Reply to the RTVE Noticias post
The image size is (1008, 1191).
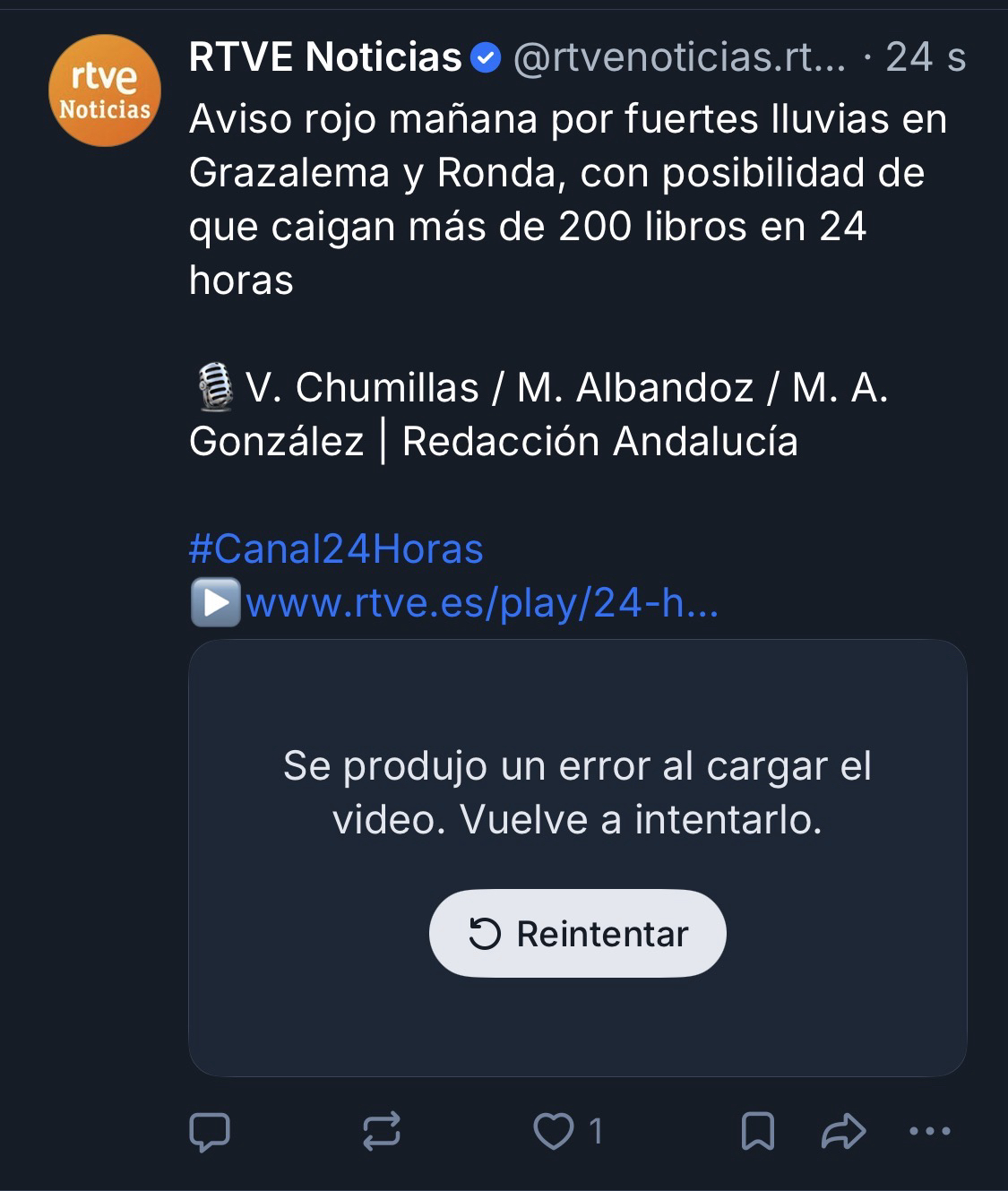(x=210, y=1131)
